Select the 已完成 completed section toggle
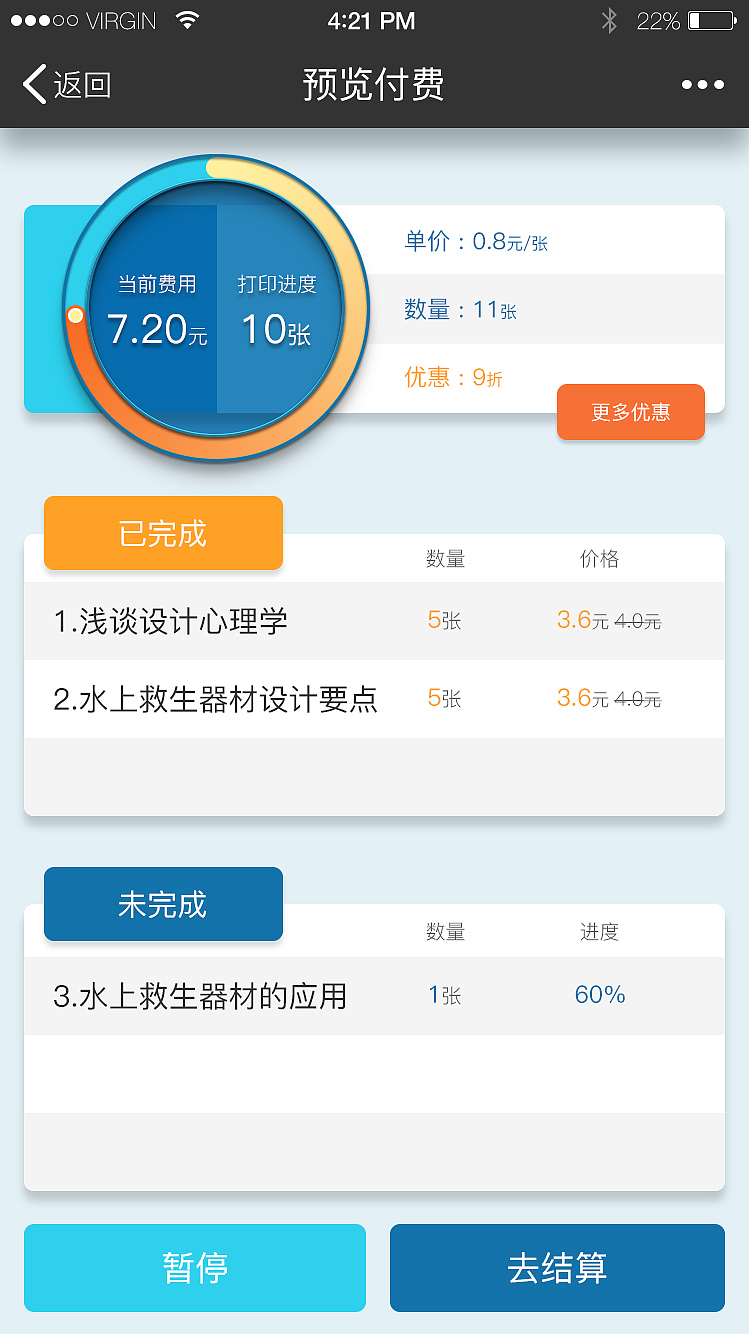 (x=162, y=533)
